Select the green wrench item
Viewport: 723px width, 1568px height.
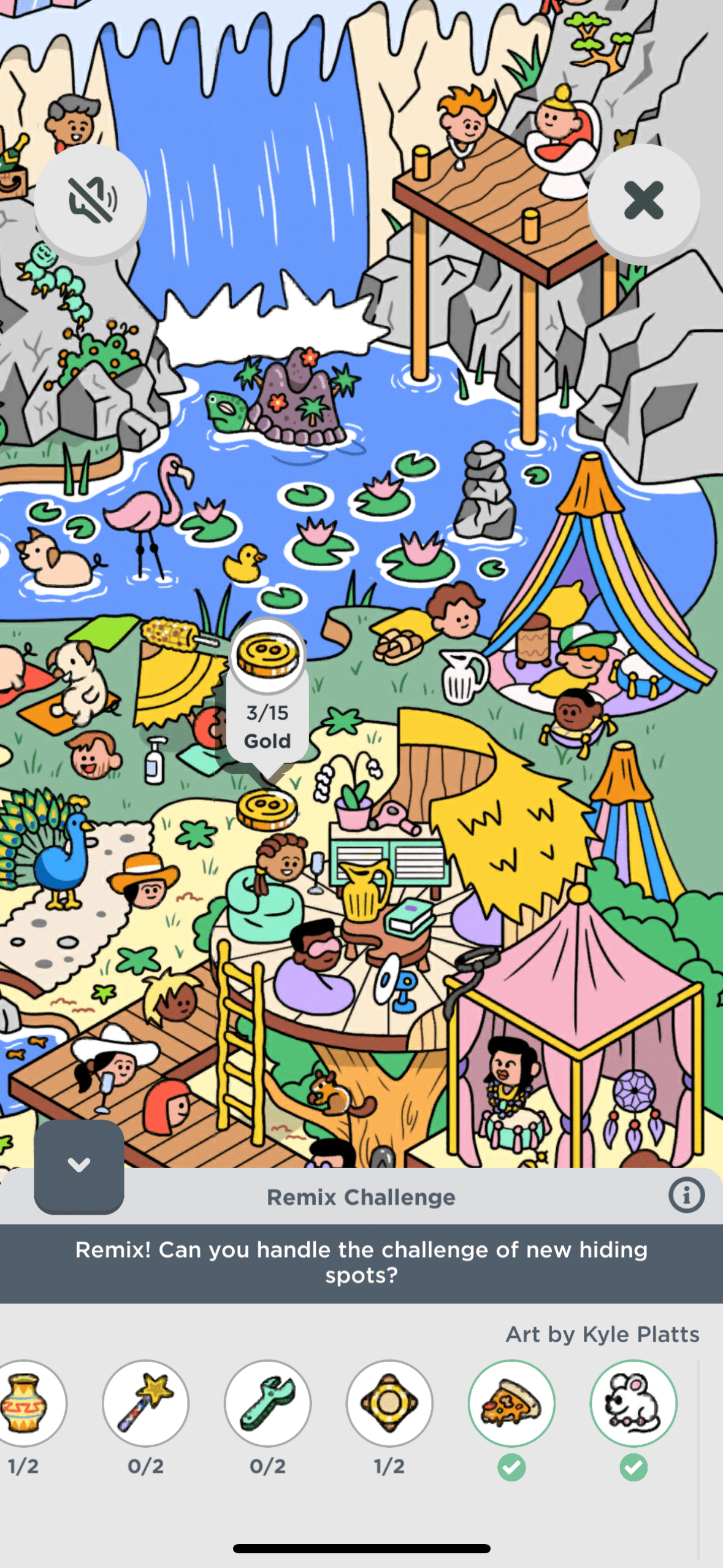click(x=268, y=1403)
